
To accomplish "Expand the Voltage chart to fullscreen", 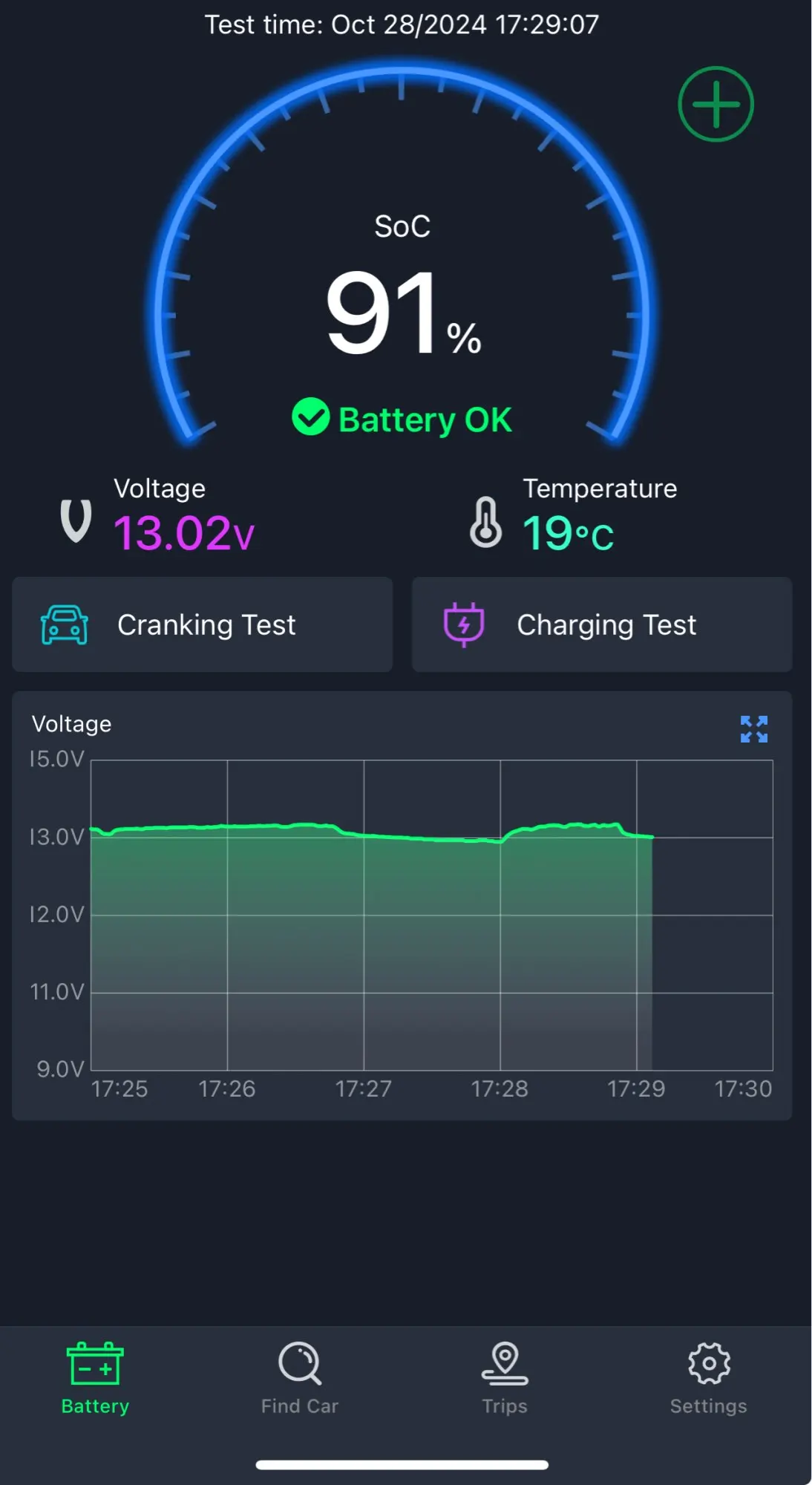I will coord(753,729).
